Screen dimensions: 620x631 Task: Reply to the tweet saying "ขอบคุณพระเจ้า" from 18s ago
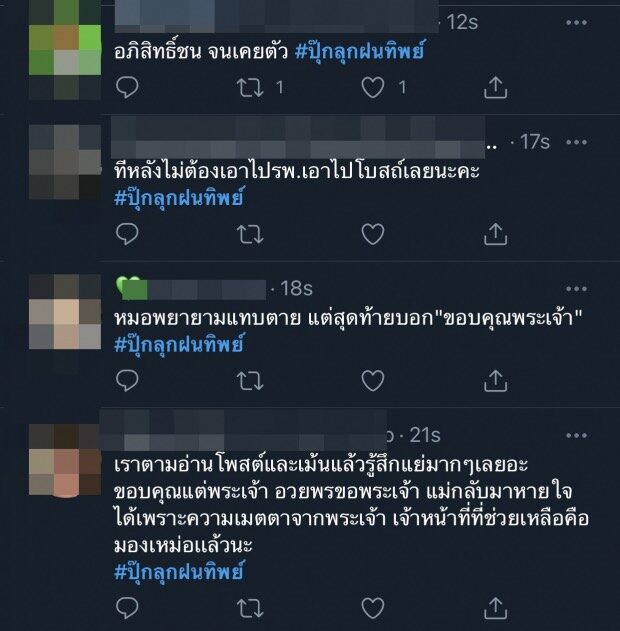pyautogui.click(x=127, y=381)
